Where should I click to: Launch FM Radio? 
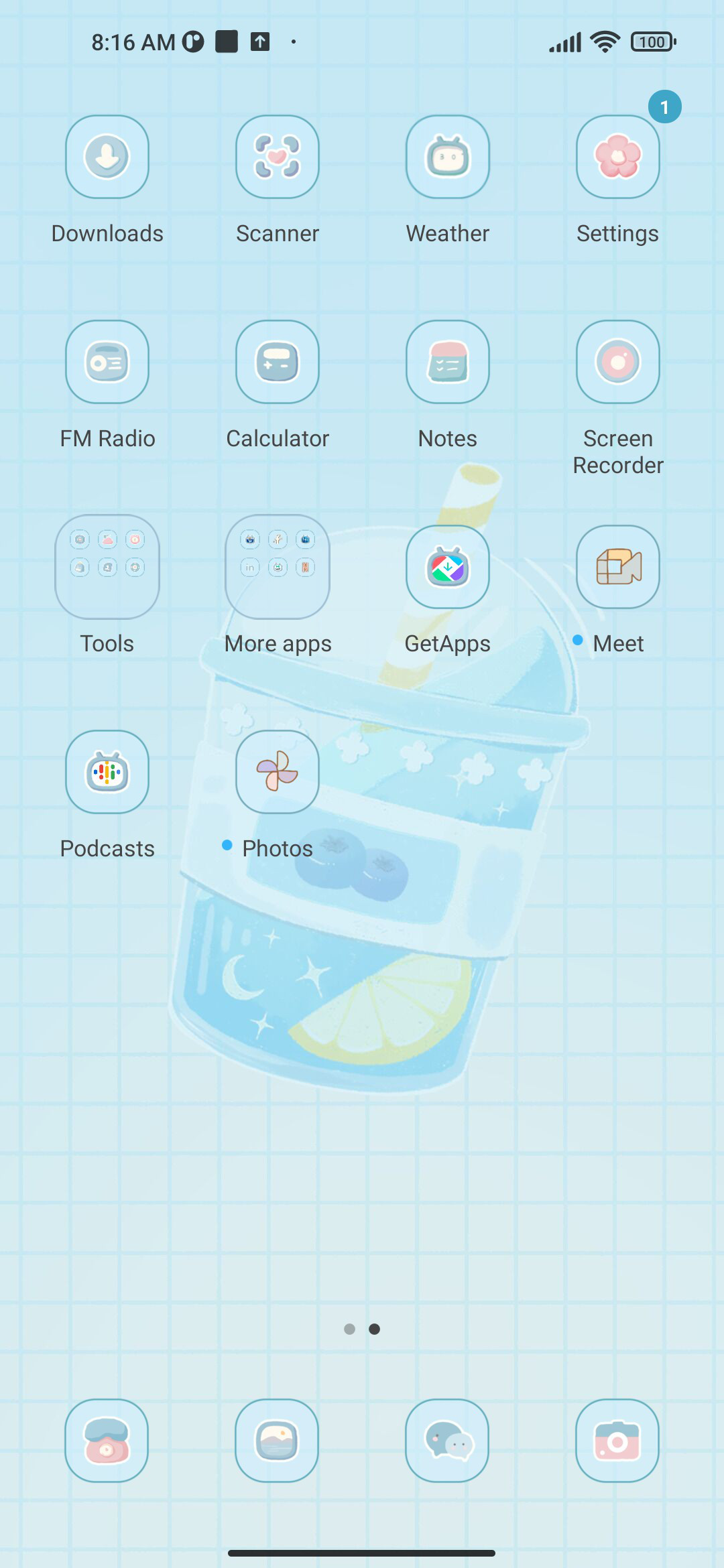point(107,362)
